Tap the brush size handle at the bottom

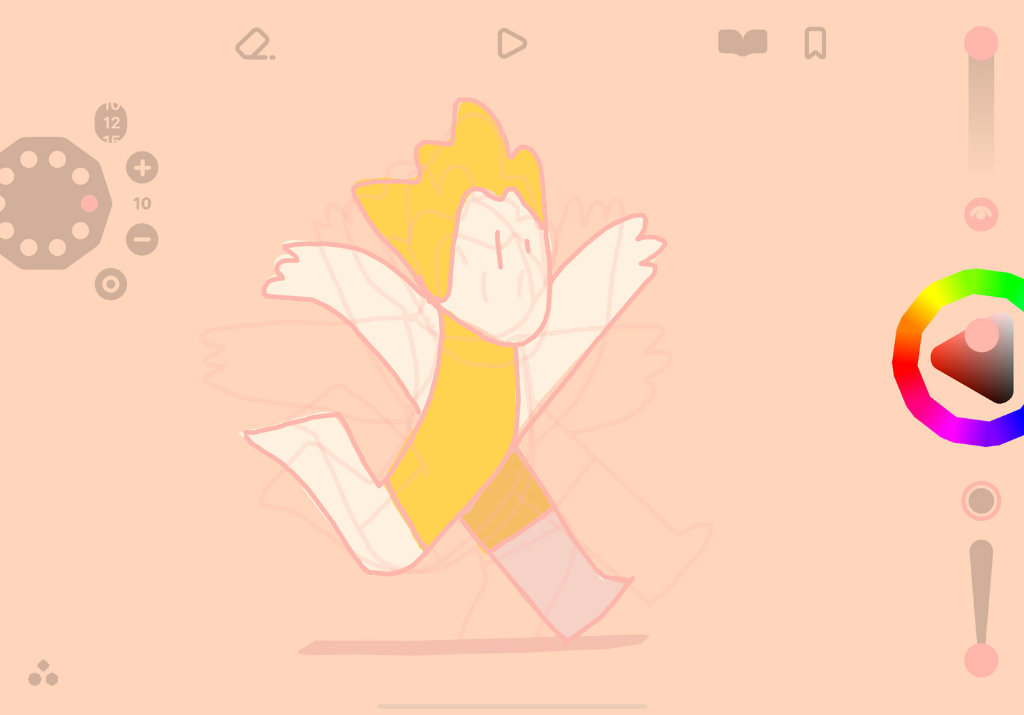(x=981, y=659)
